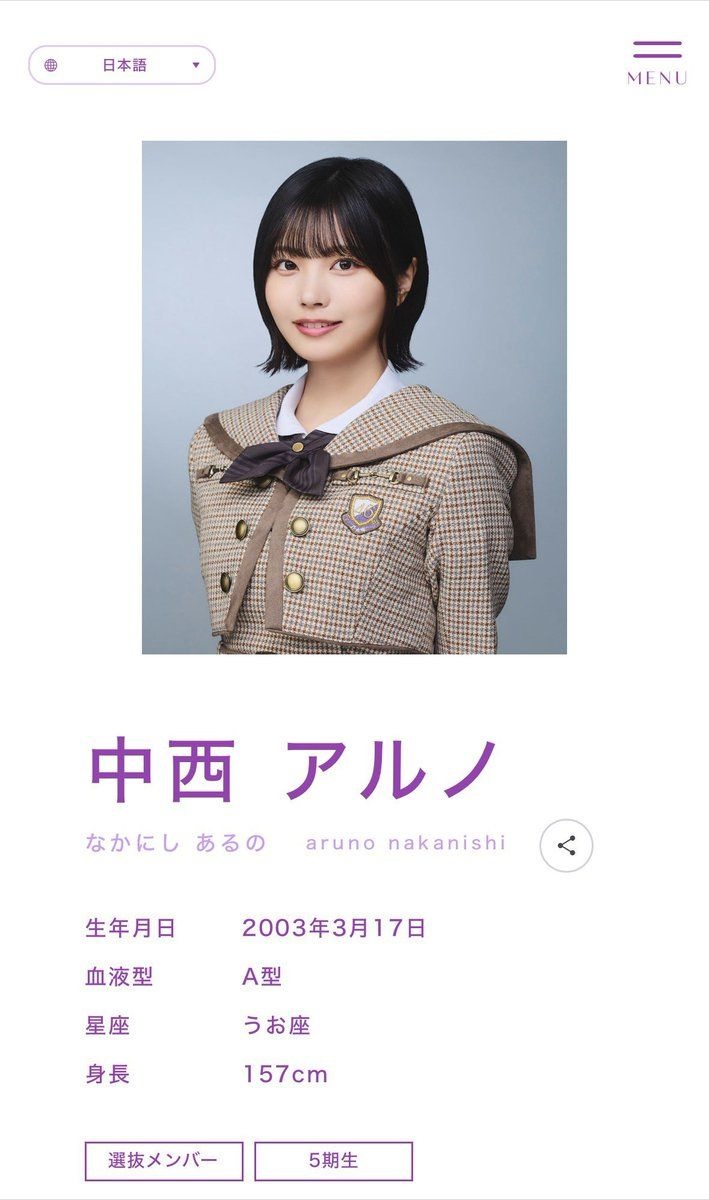Open the MENU hamburger button
The height and width of the screenshot is (1200, 709).
[x=657, y=62]
